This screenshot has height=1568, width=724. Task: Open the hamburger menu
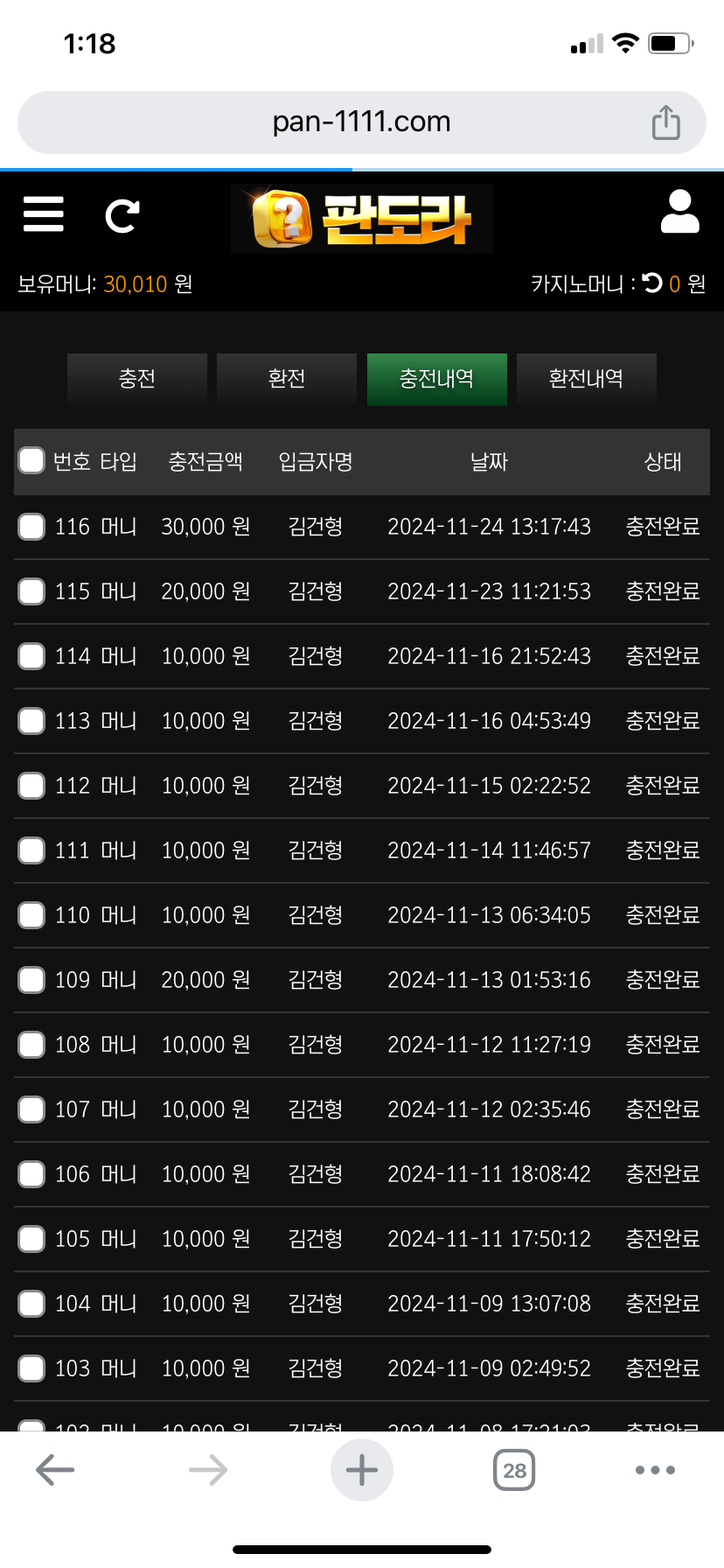coord(44,214)
